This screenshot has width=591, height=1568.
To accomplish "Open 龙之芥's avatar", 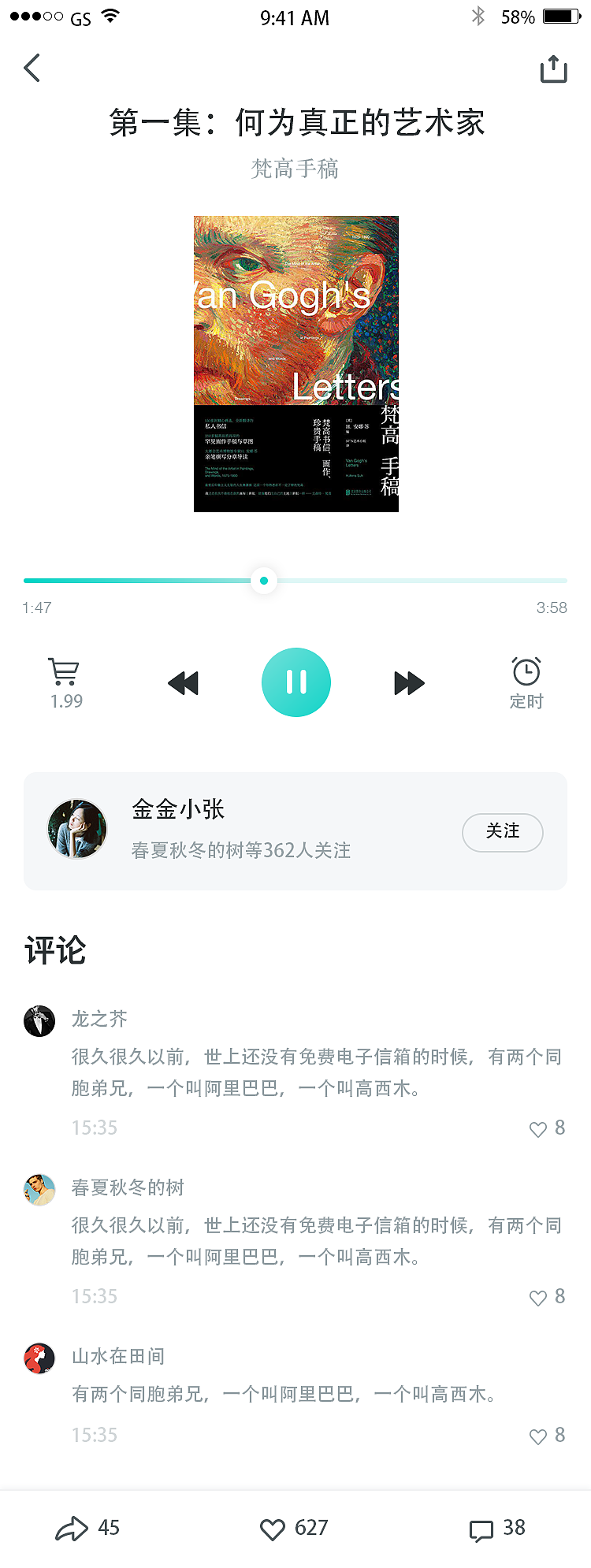I will pos(39,1019).
